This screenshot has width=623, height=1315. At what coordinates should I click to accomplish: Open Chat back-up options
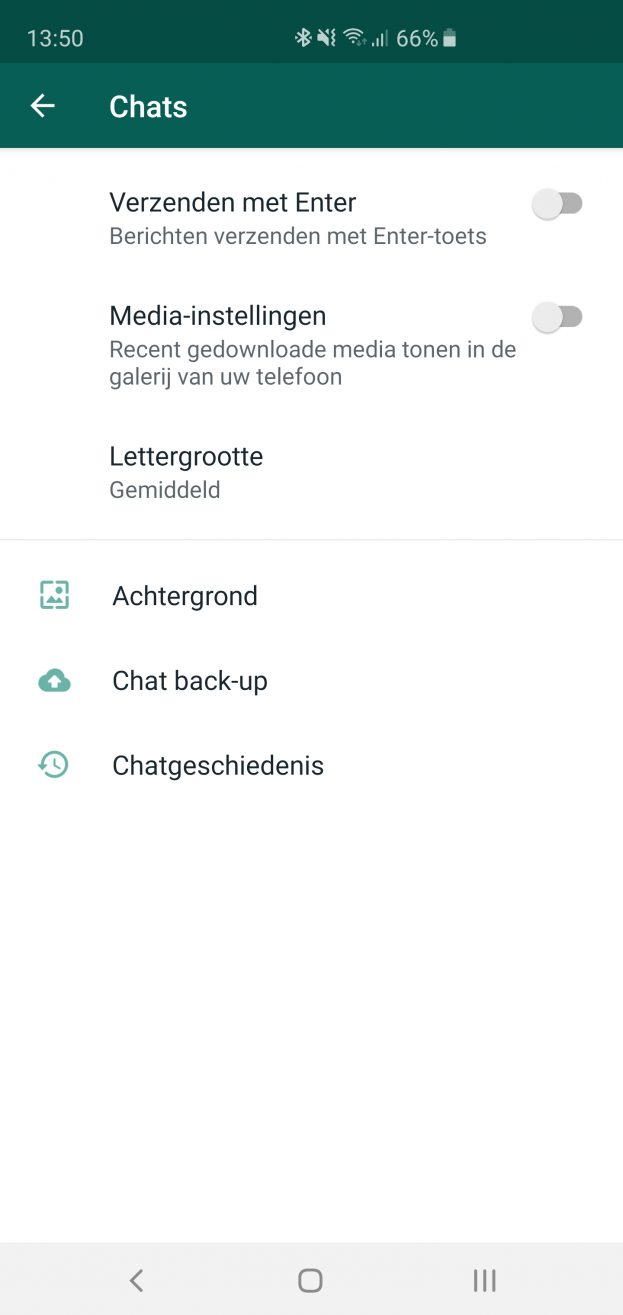(190, 681)
